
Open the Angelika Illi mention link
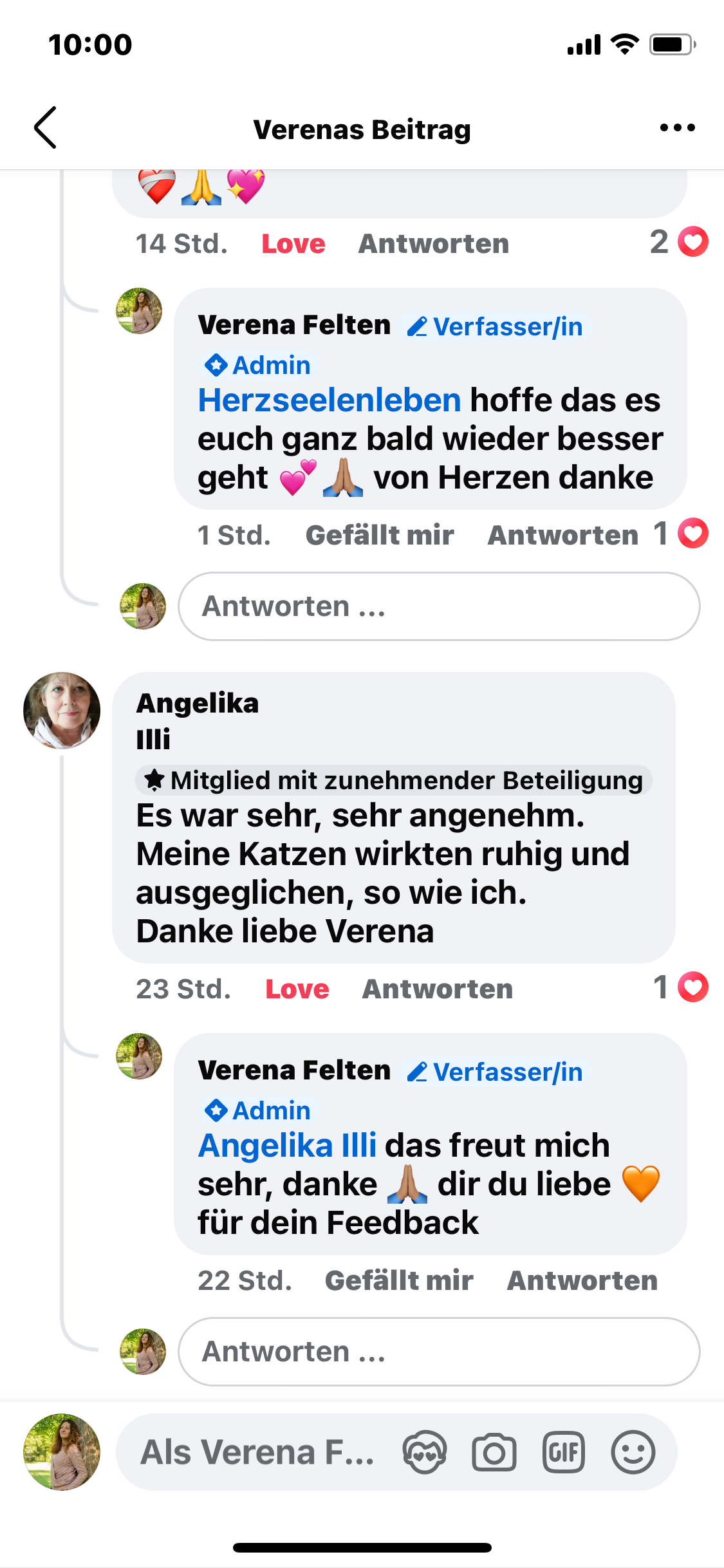pos(287,1146)
